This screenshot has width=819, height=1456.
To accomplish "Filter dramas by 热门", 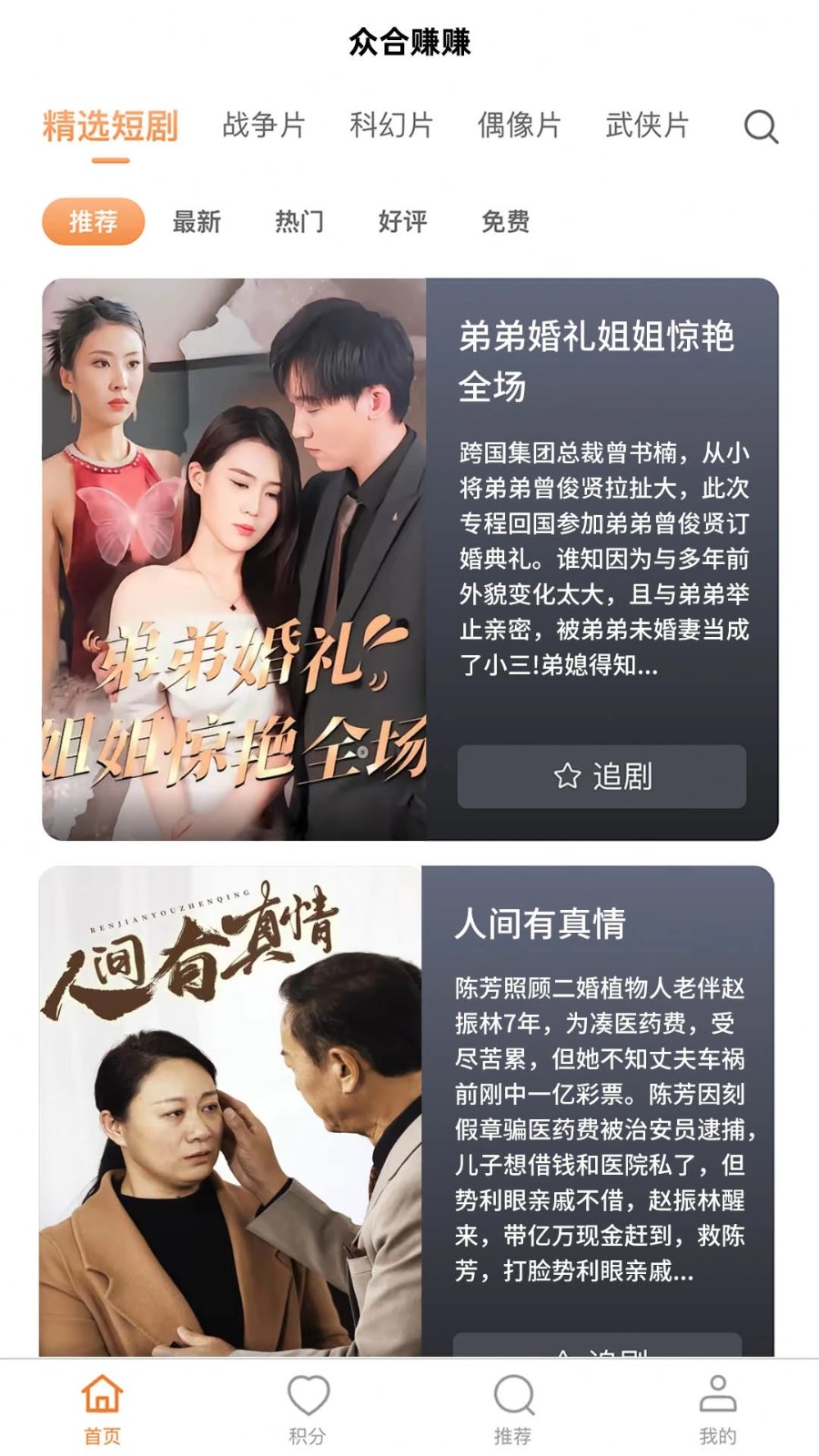I will [299, 221].
